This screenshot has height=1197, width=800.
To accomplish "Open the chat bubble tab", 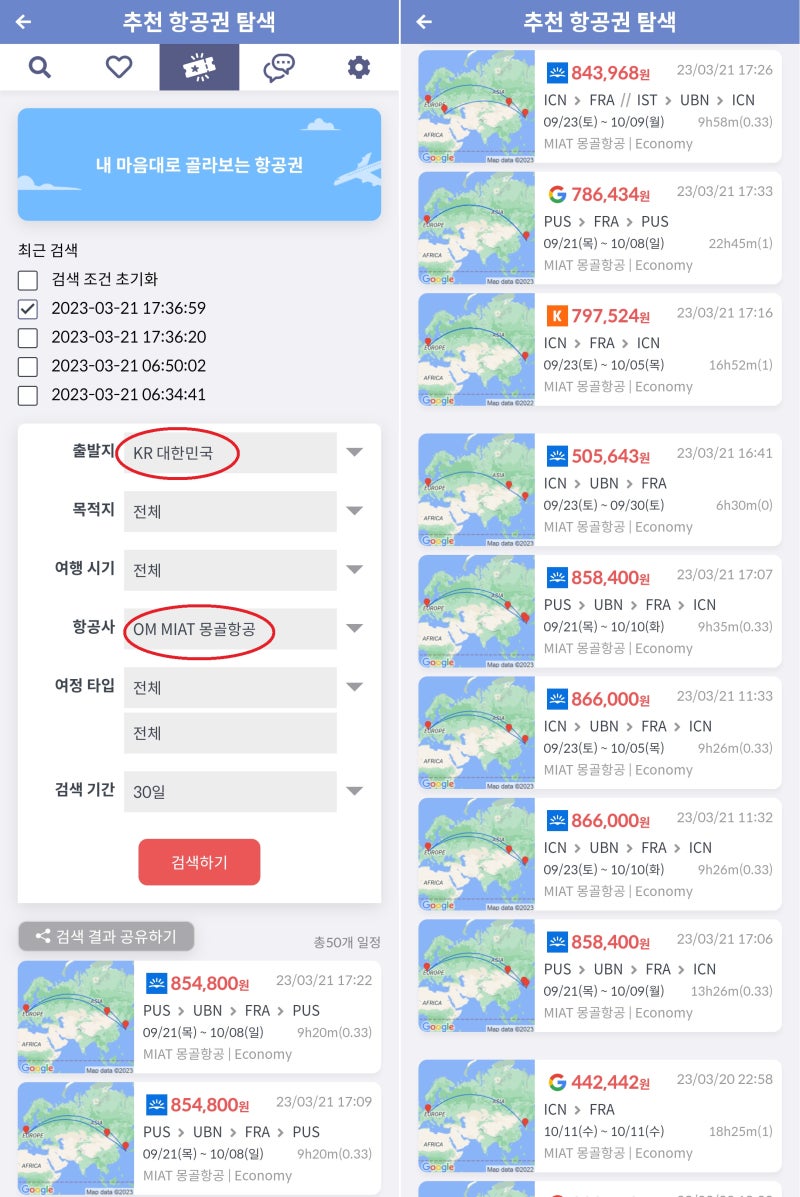I will [279, 67].
